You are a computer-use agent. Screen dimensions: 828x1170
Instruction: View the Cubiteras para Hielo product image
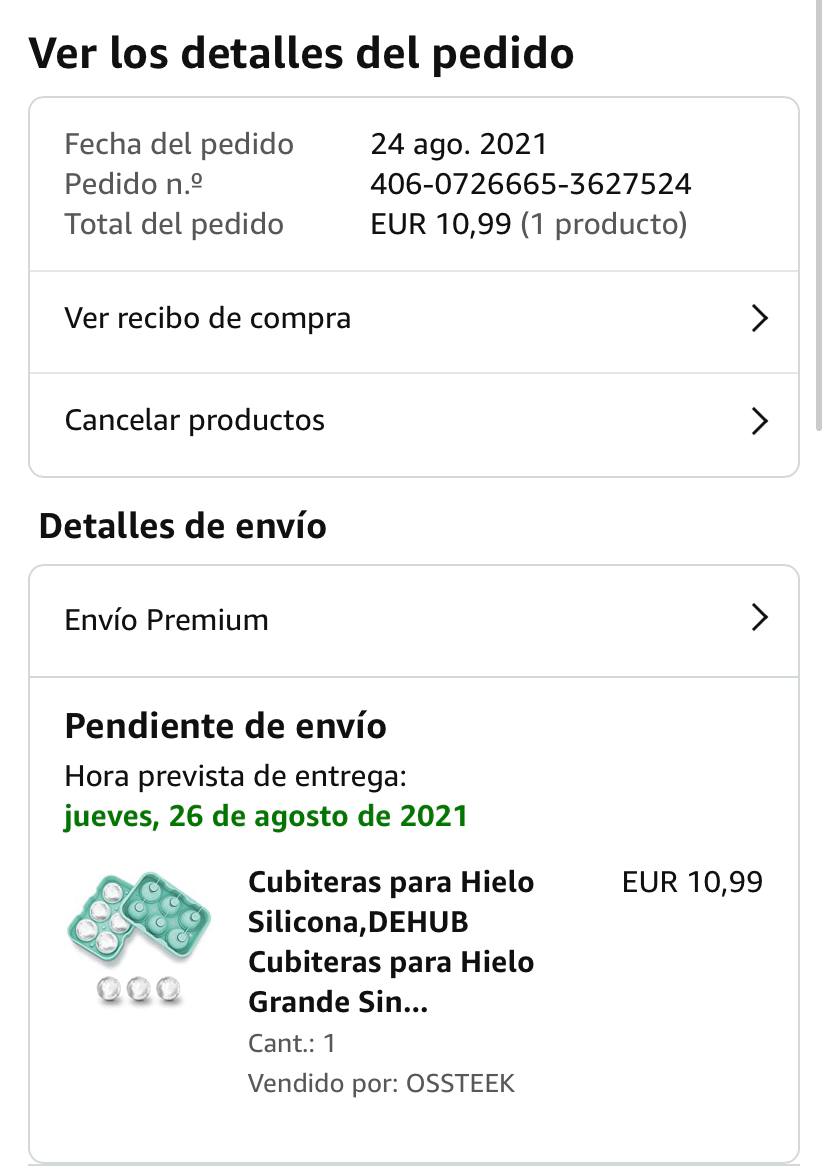pos(138,936)
